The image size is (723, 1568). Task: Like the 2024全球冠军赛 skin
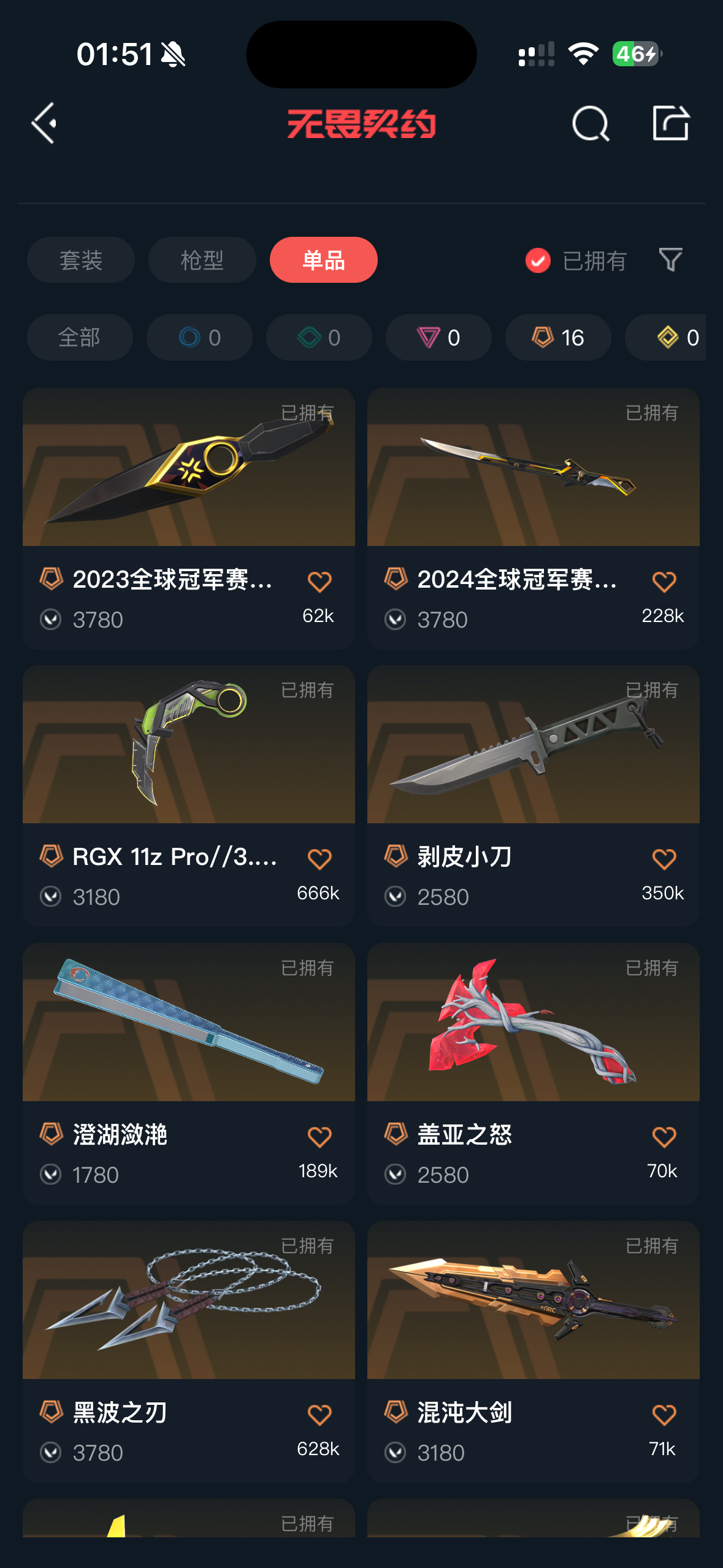pos(664,582)
